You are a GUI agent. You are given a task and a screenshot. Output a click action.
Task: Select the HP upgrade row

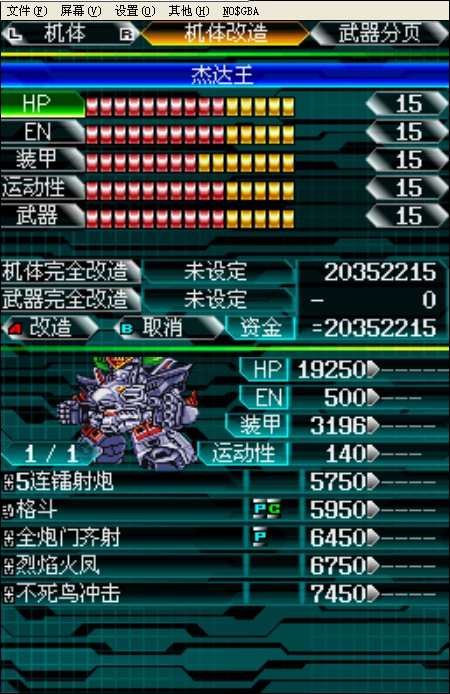coord(225,105)
